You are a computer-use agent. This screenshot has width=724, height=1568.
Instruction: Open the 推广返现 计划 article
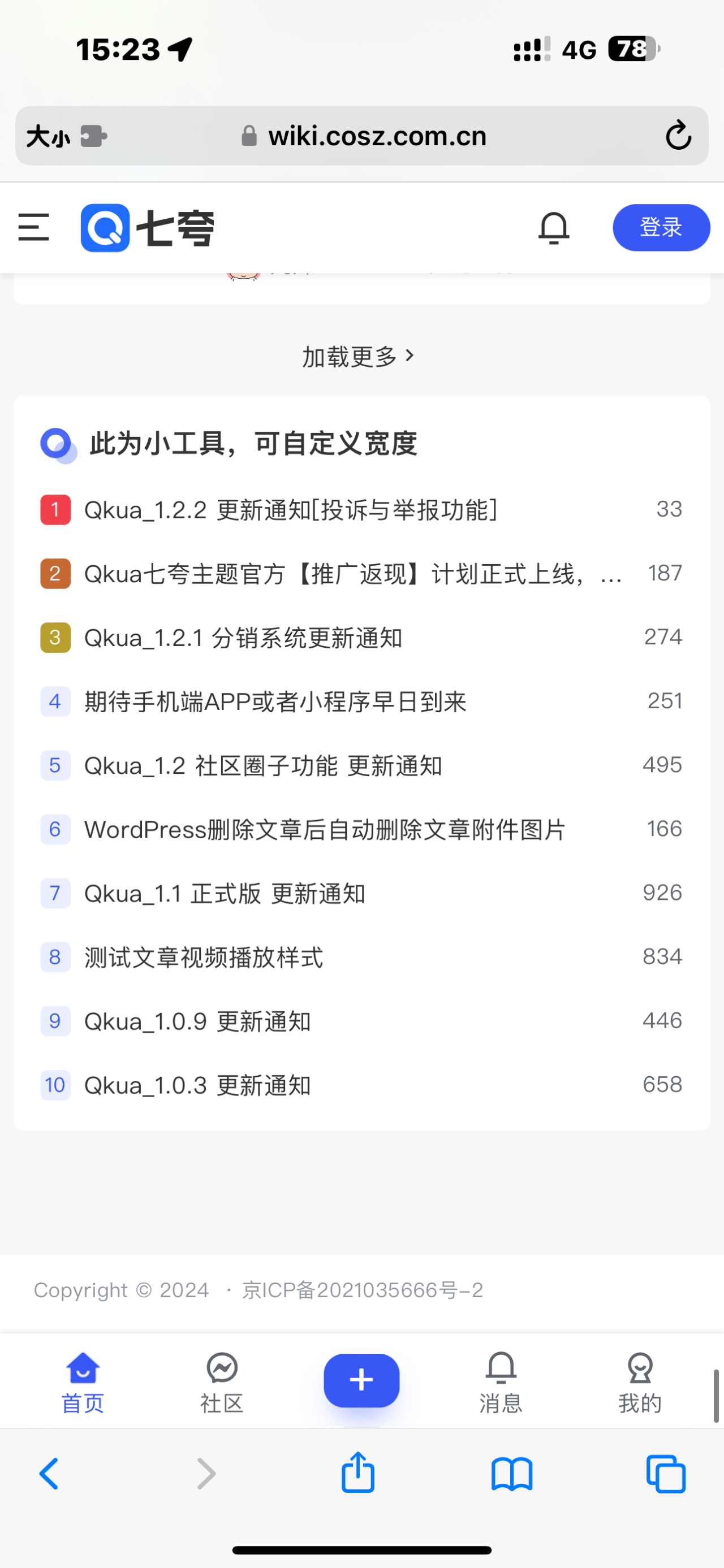pyautogui.click(x=352, y=573)
